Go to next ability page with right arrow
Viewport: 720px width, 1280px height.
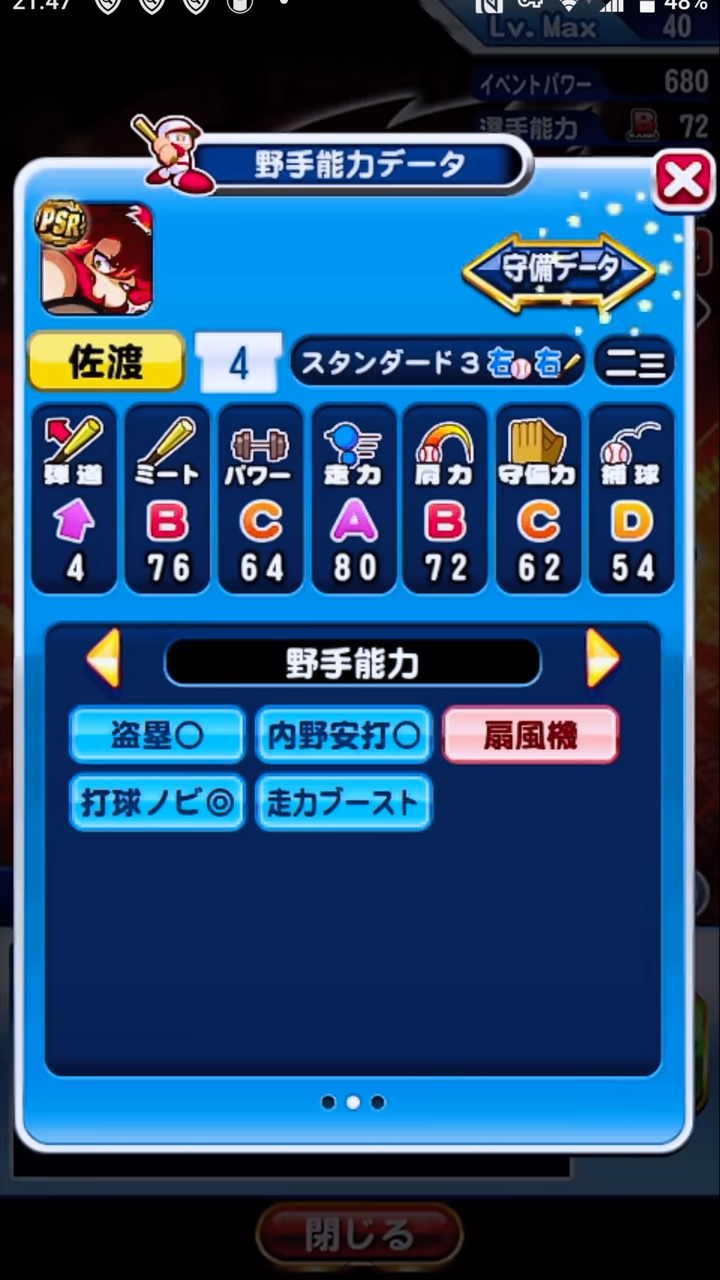(602, 658)
